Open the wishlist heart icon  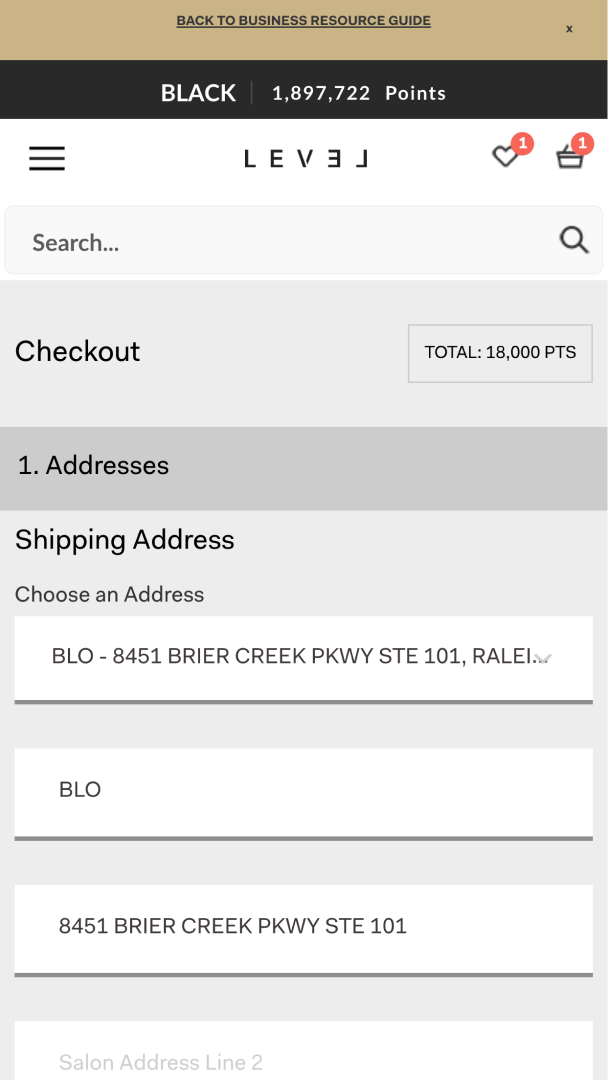pyautogui.click(x=505, y=157)
